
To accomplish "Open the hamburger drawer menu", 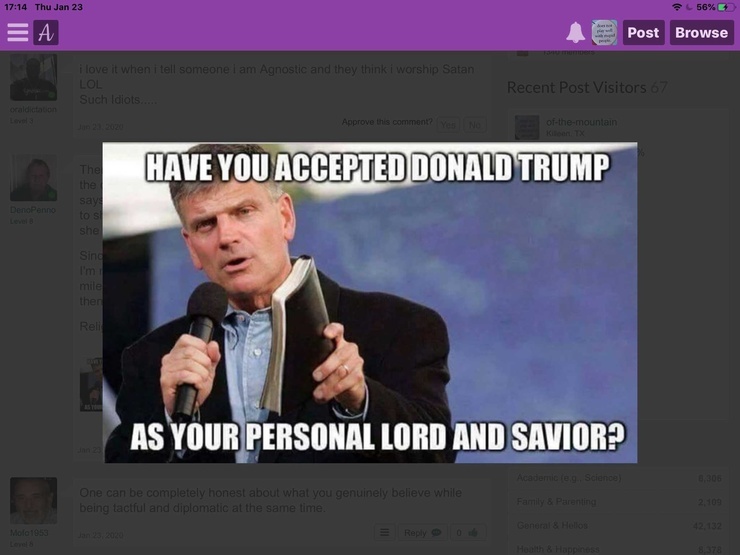I will point(17,33).
